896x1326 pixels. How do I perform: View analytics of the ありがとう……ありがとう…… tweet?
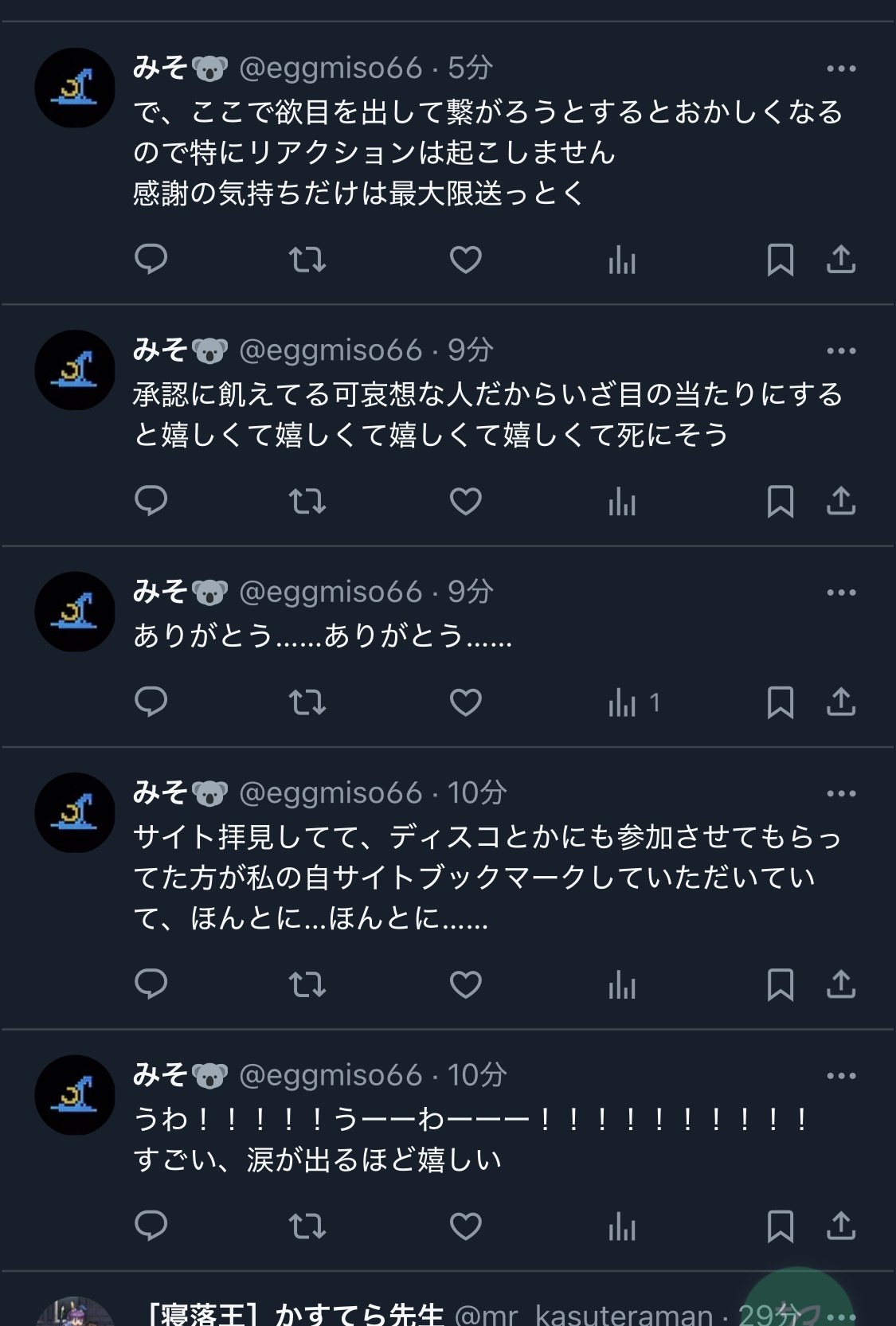click(x=623, y=702)
